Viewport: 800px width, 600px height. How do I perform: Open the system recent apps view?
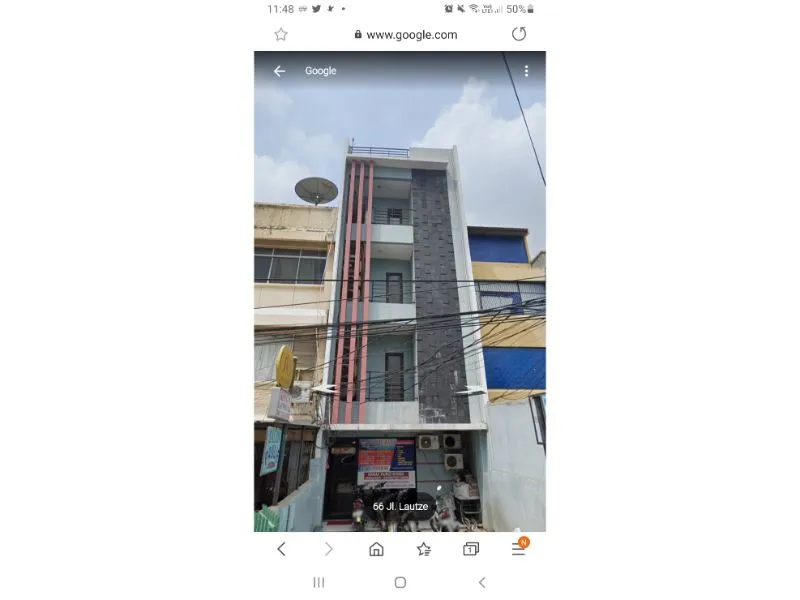319,582
